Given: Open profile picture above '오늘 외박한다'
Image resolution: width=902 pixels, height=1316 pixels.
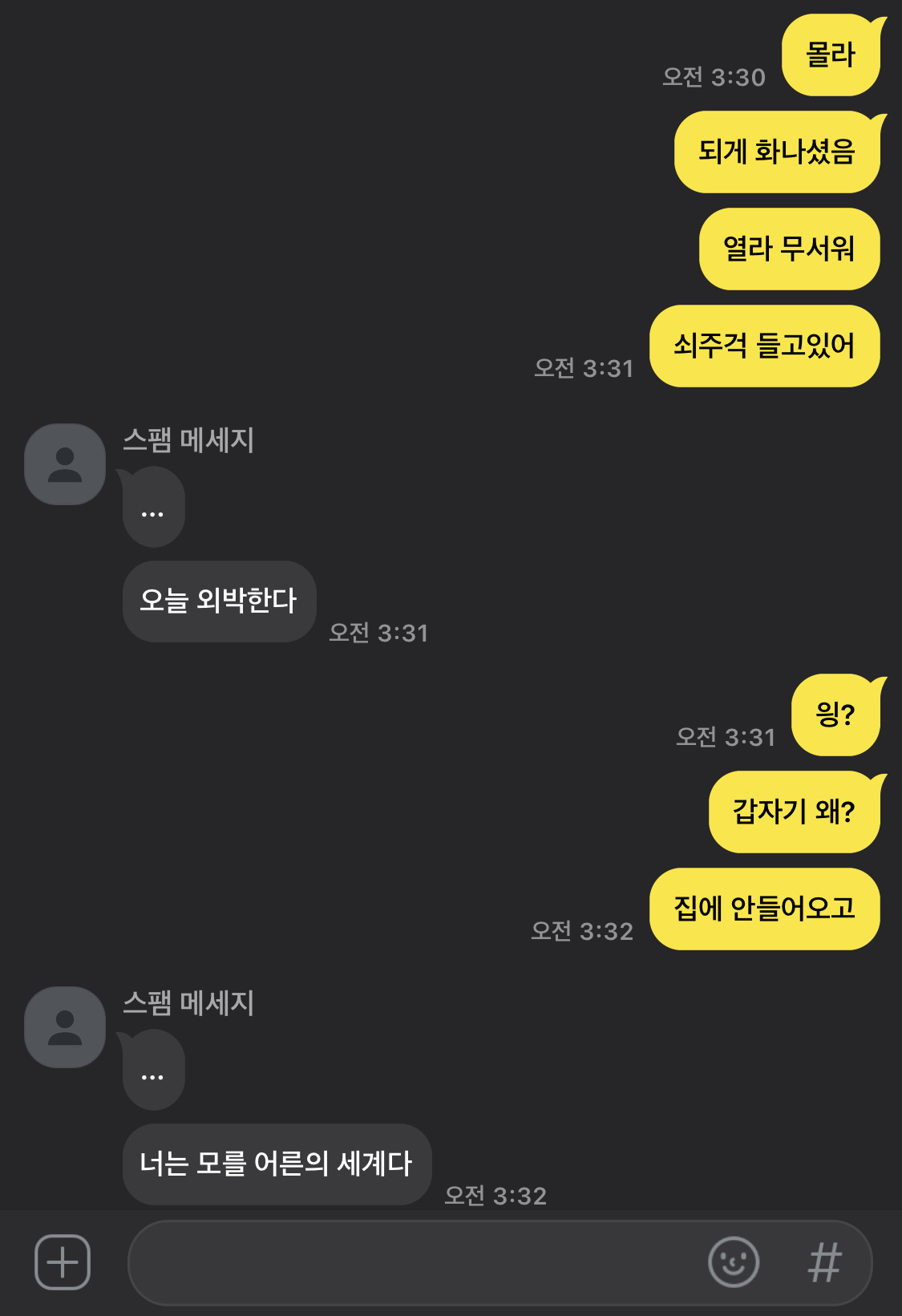Looking at the screenshot, I should pyautogui.click(x=65, y=464).
